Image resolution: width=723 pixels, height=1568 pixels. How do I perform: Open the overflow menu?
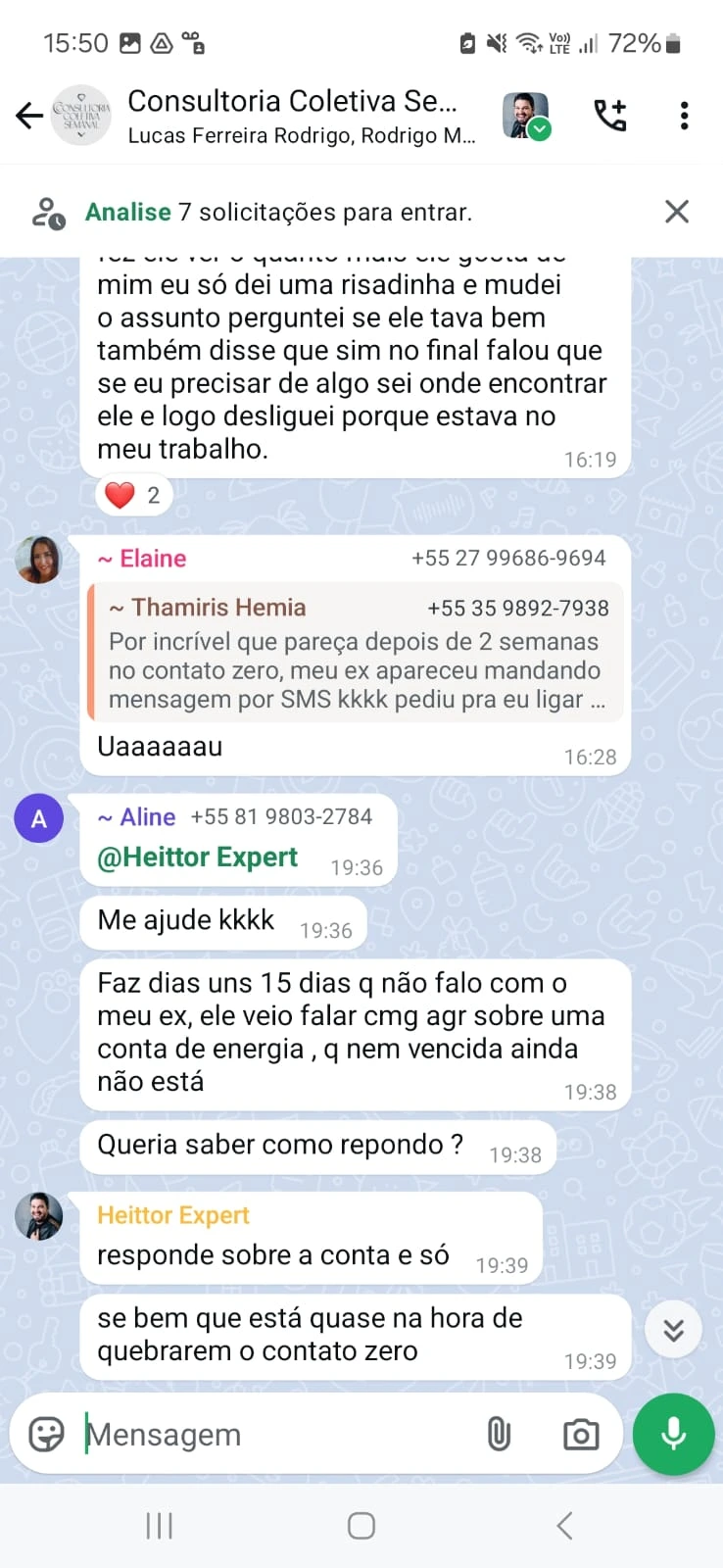pos(684,116)
